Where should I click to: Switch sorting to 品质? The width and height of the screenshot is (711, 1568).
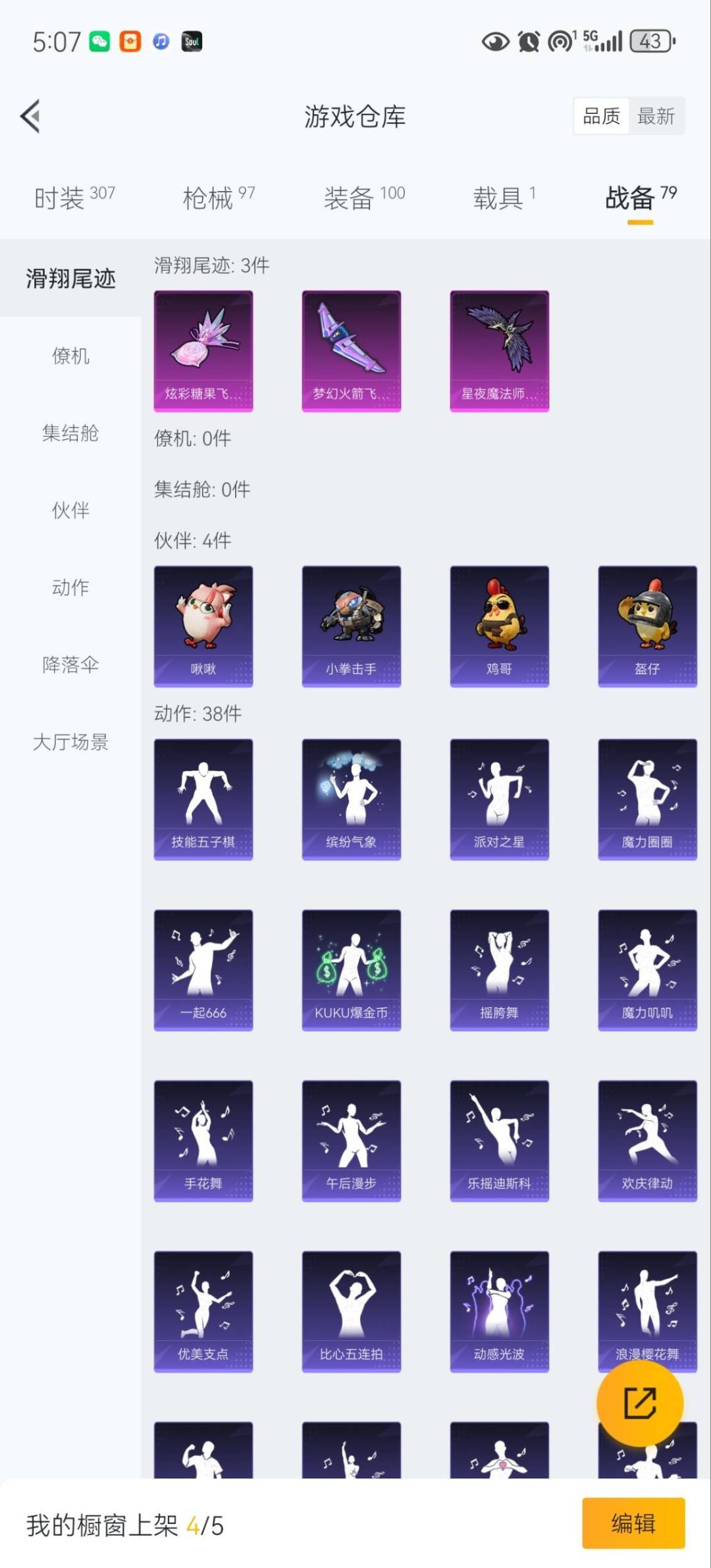click(x=601, y=115)
